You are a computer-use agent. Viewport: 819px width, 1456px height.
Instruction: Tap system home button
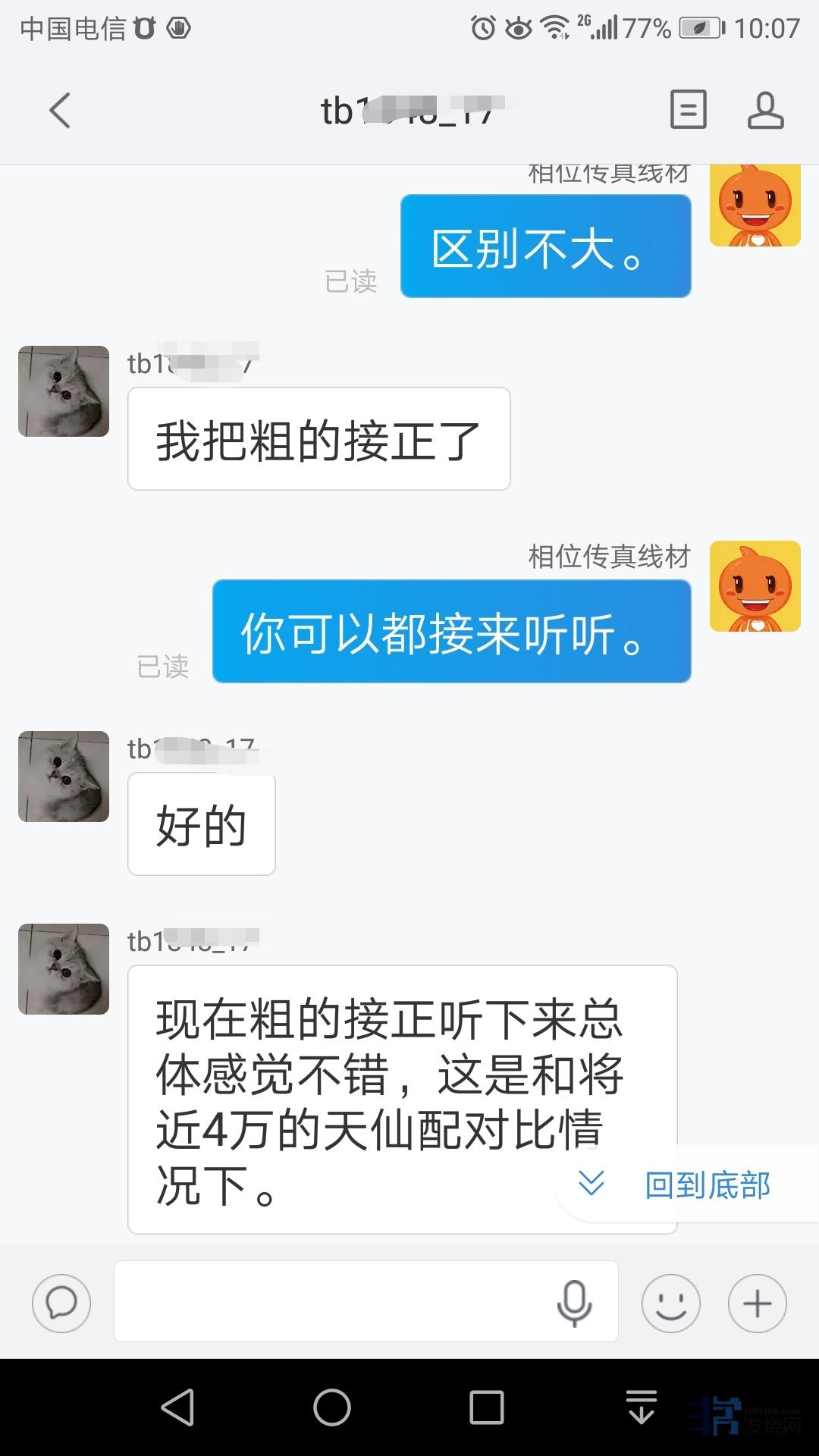[332, 1407]
